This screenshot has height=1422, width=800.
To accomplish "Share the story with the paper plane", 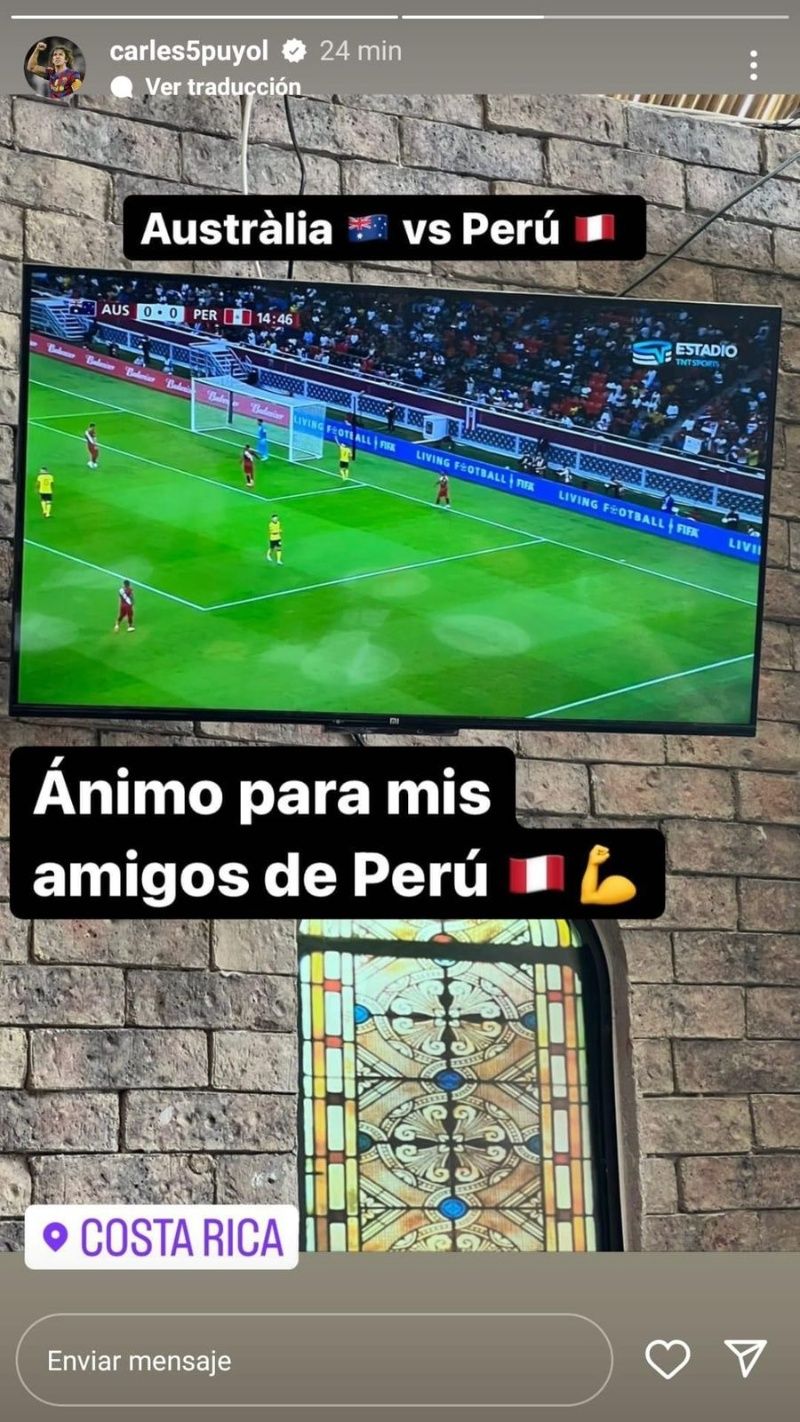I will [745, 1359].
